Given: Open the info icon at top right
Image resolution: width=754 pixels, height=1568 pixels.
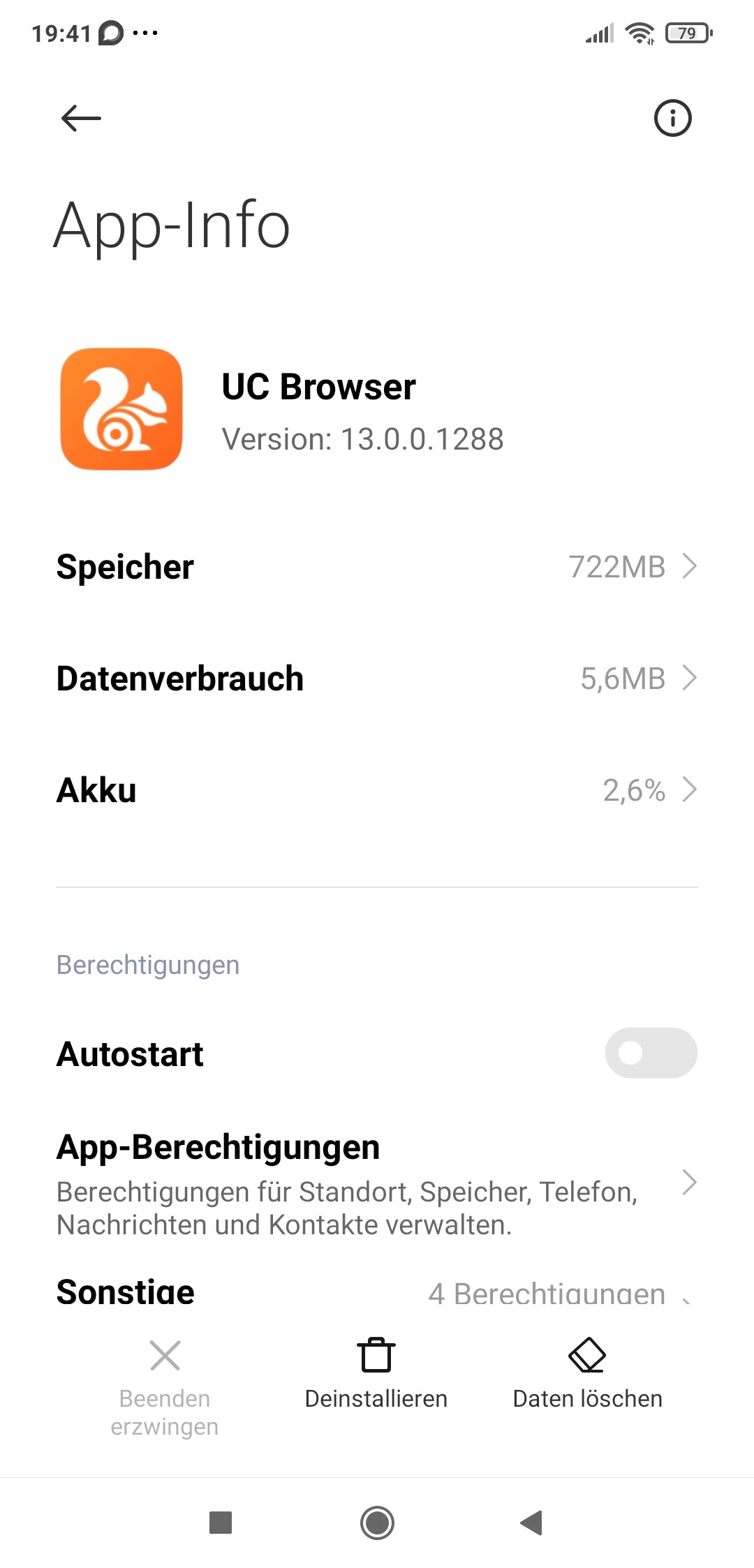Looking at the screenshot, I should pyautogui.click(x=672, y=118).
